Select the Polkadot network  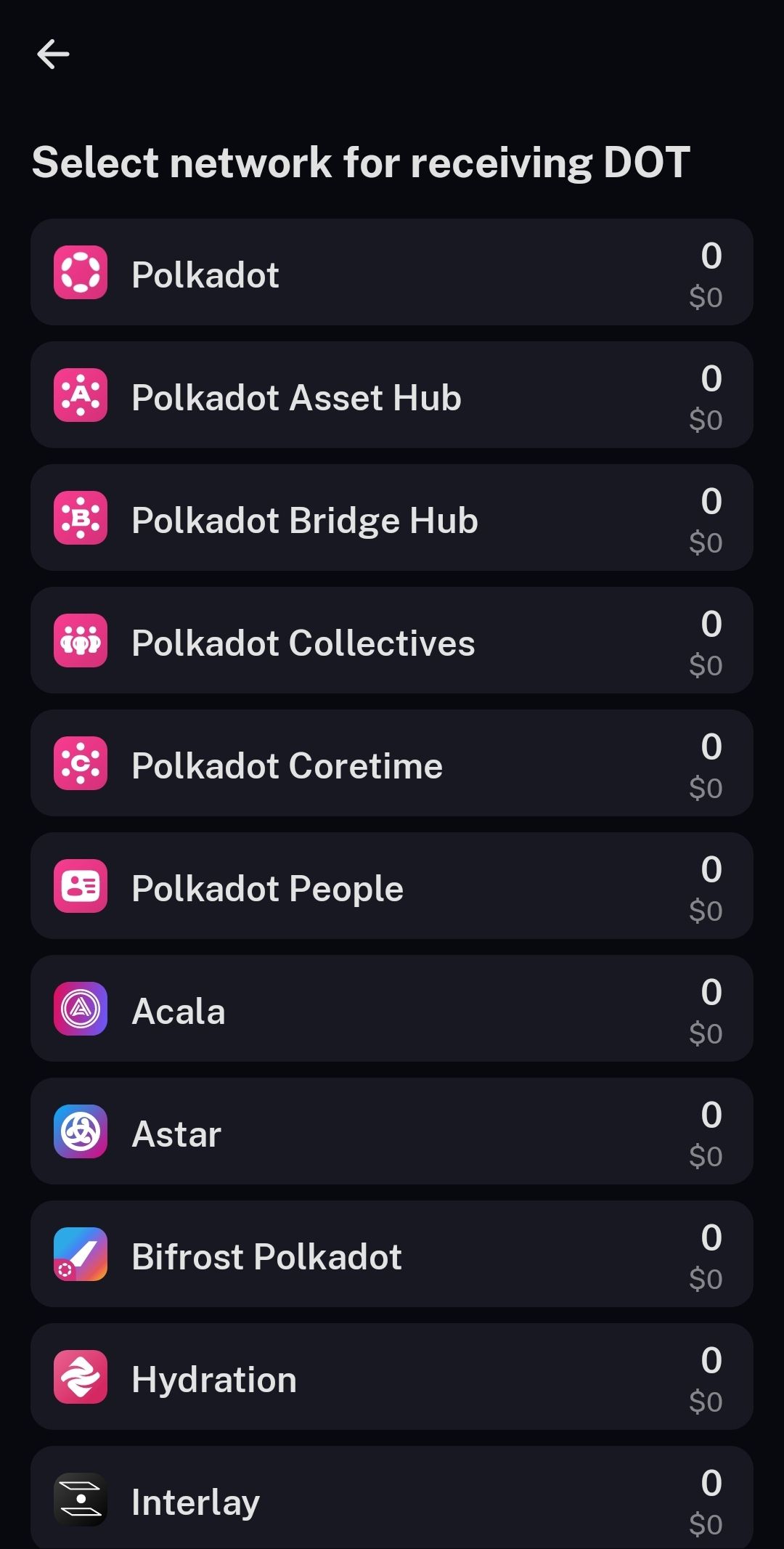pyautogui.click(x=391, y=273)
